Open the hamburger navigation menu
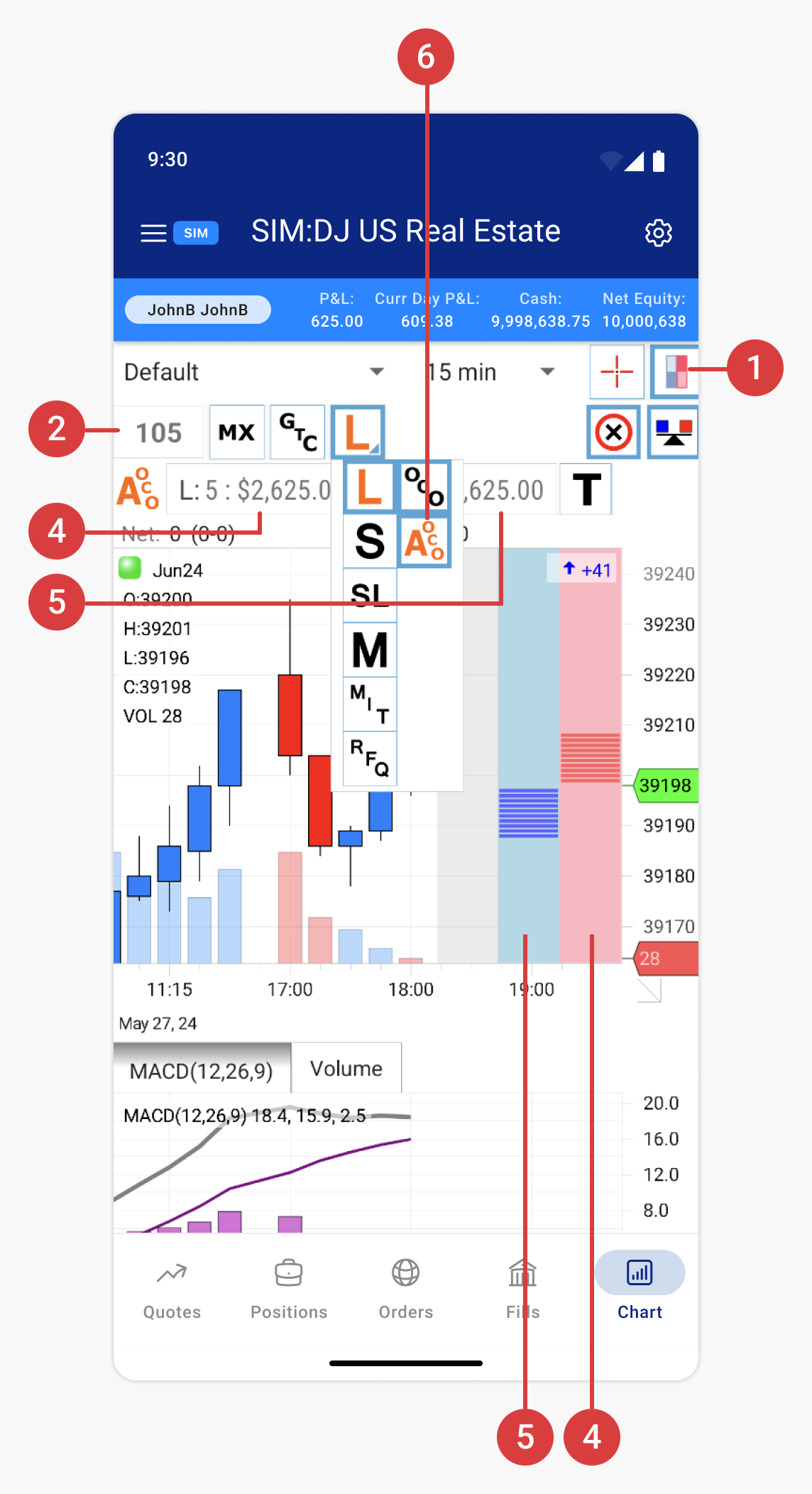The height and width of the screenshot is (1494, 812). [153, 232]
